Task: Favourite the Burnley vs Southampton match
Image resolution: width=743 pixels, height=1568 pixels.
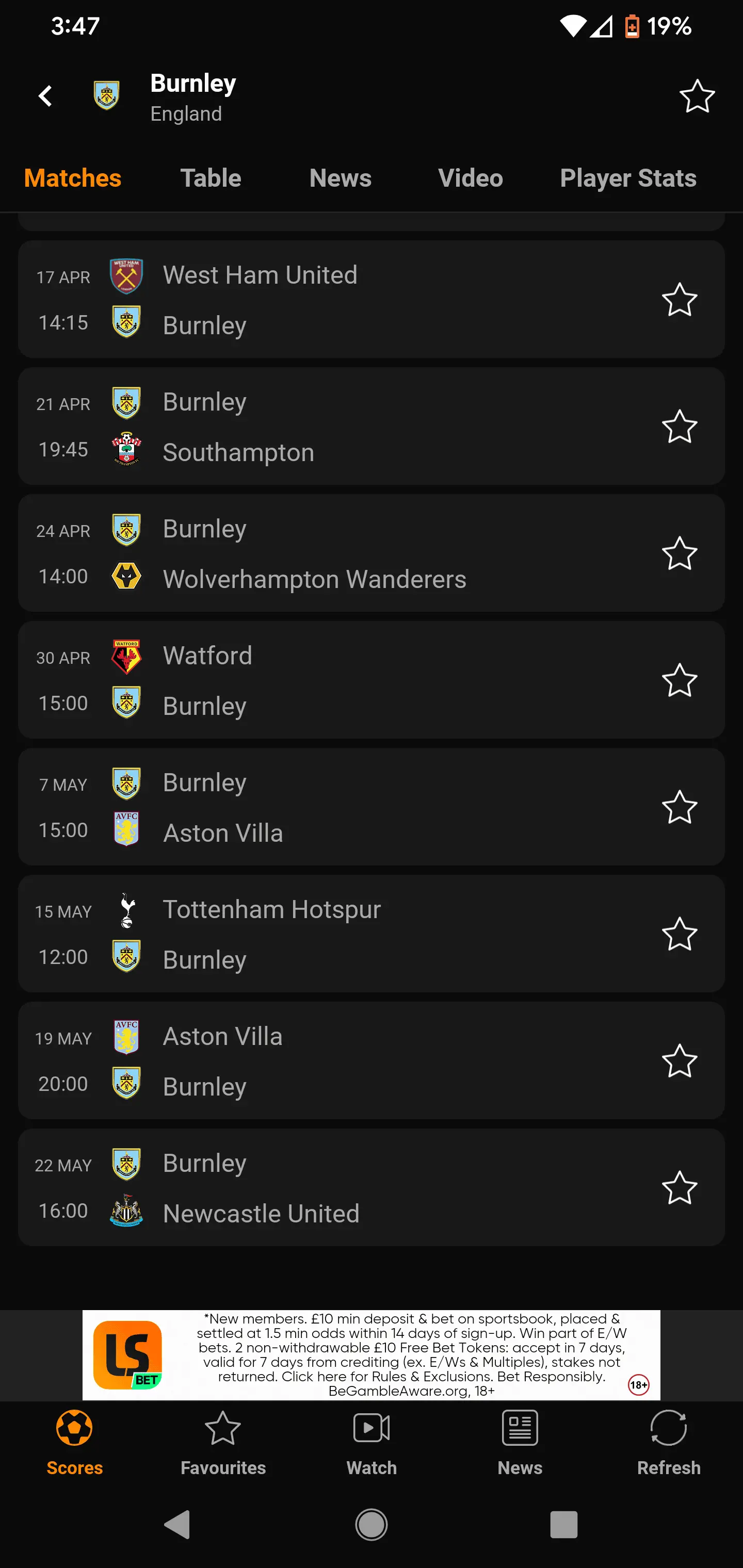Action: click(679, 426)
